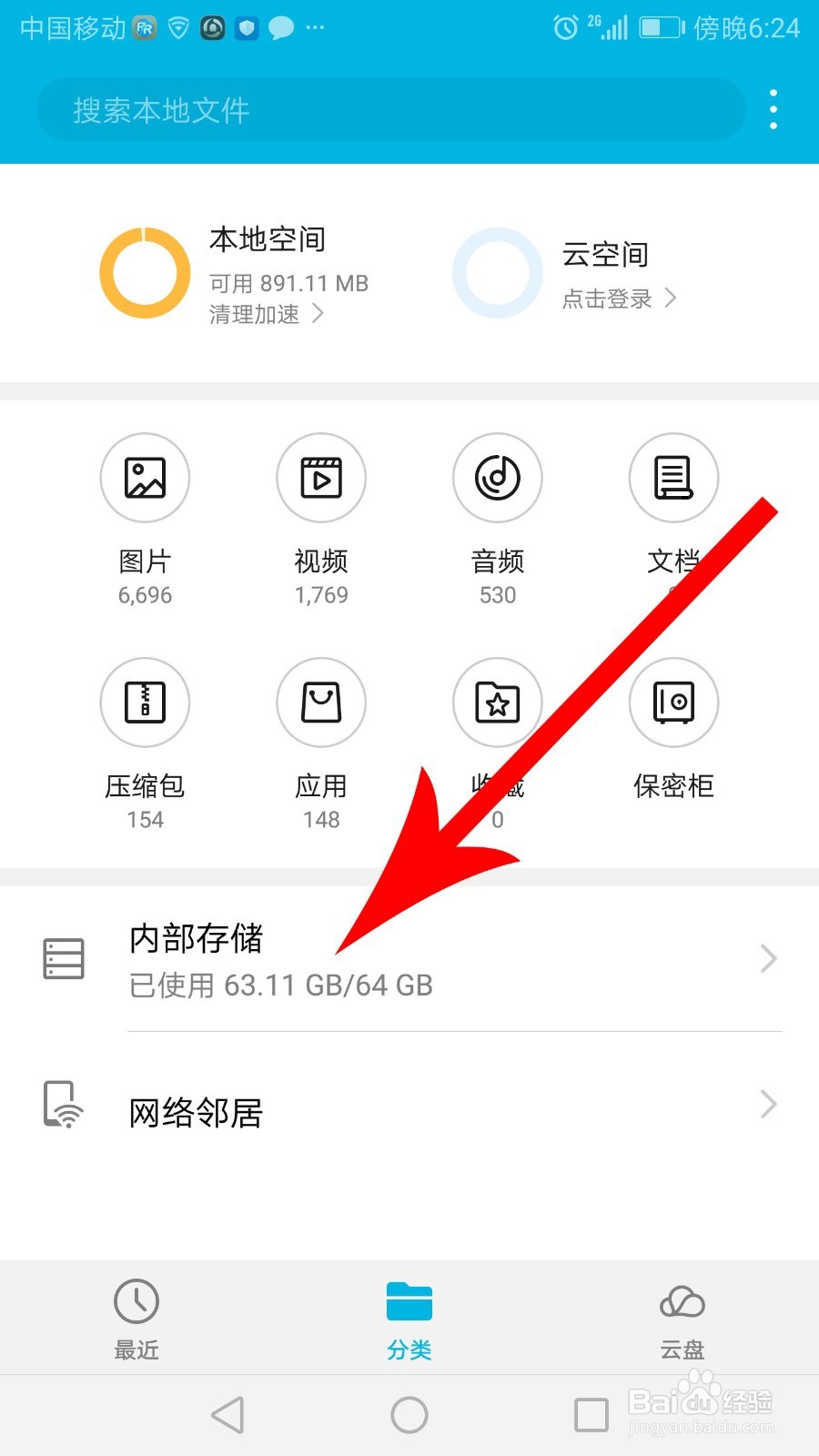Open the 应用 (Apps) category icon
Image resolution: width=819 pixels, height=1456 pixels.
tap(320, 703)
